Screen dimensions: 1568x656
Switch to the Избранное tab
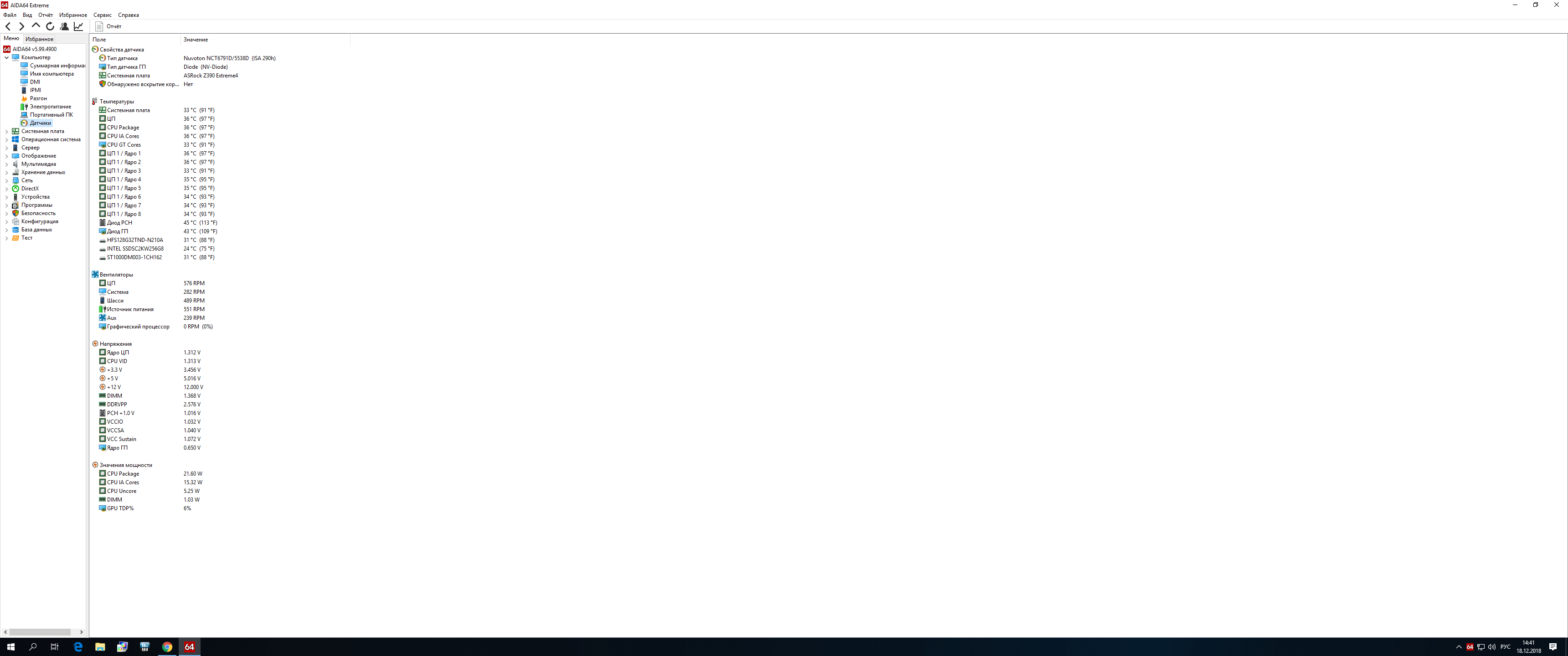point(39,39)
